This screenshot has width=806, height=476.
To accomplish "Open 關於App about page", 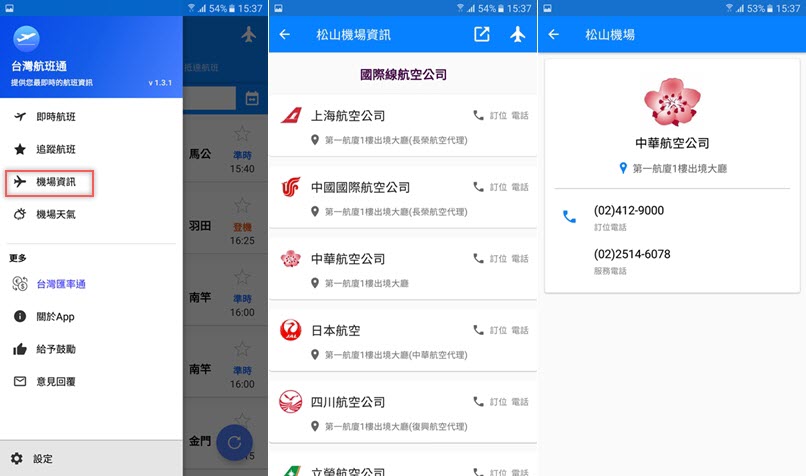I will pos(56,317).
